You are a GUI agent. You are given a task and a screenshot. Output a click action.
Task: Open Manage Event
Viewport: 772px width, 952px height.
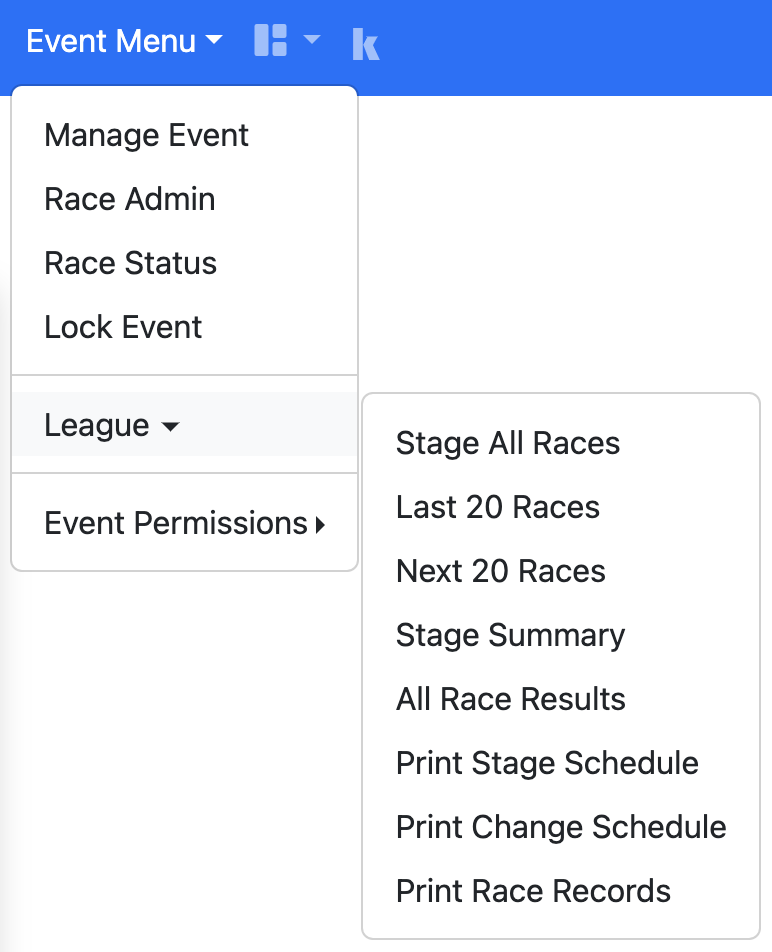coord(147,135)
